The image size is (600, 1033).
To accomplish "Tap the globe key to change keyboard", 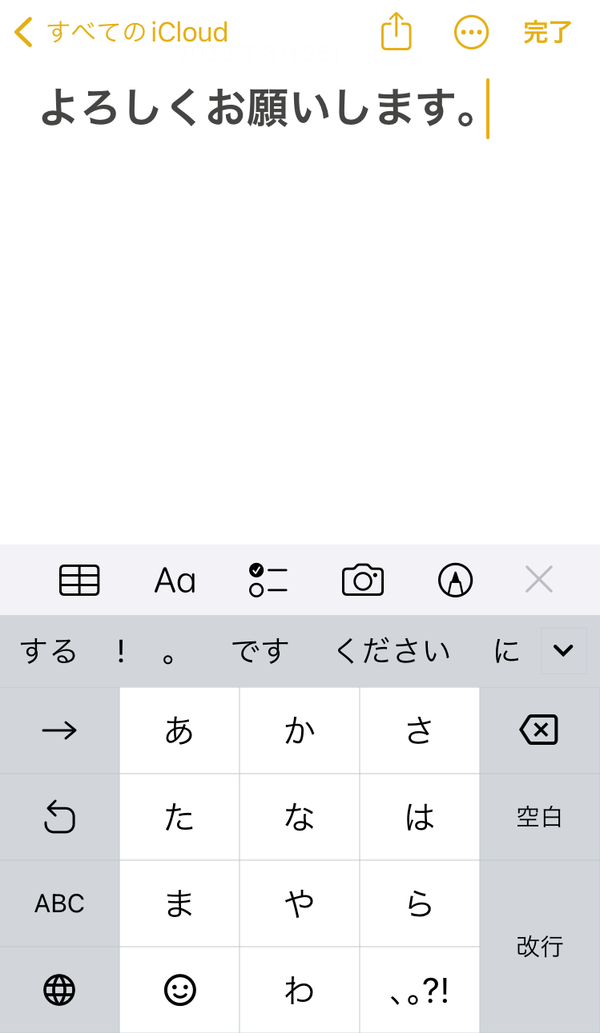I will point(59,990).
